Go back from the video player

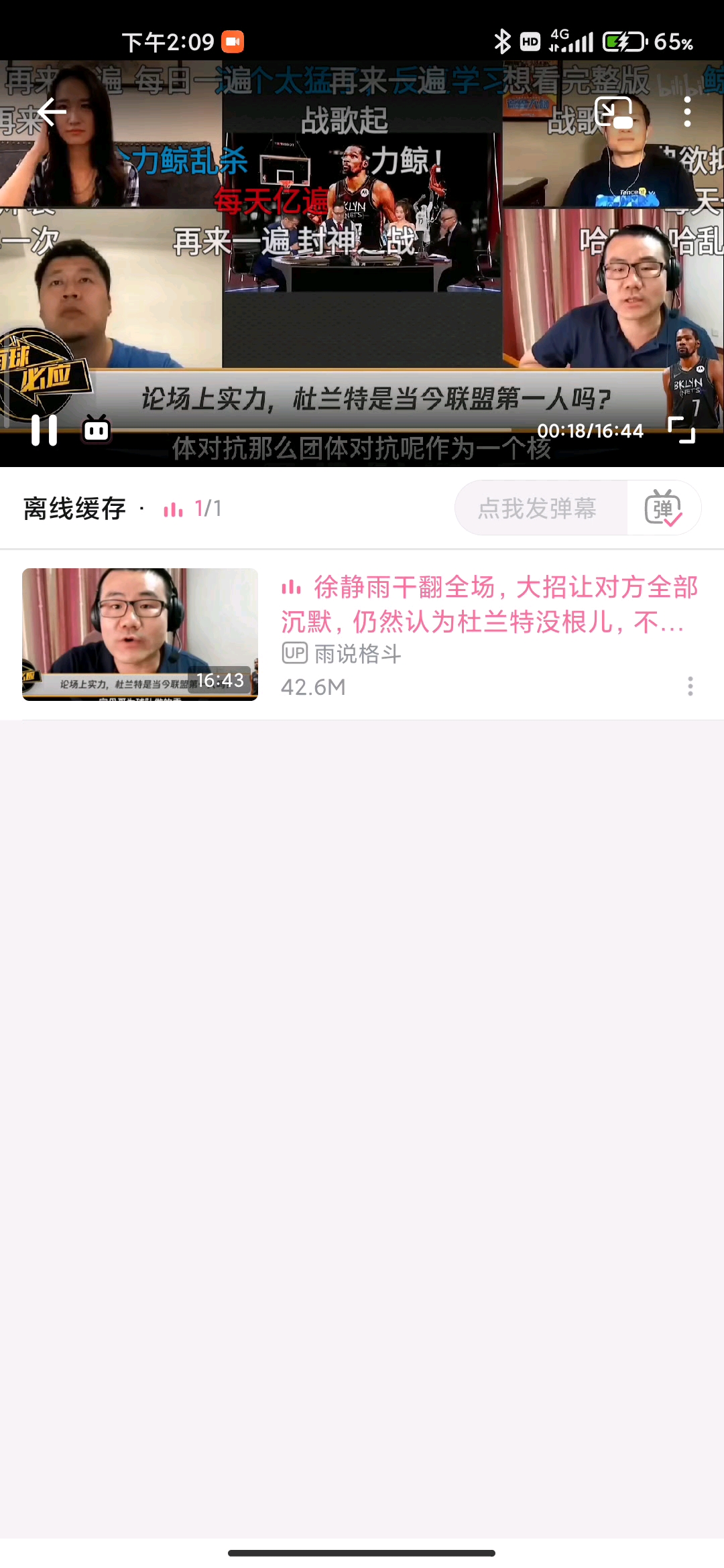click(52, 112)
